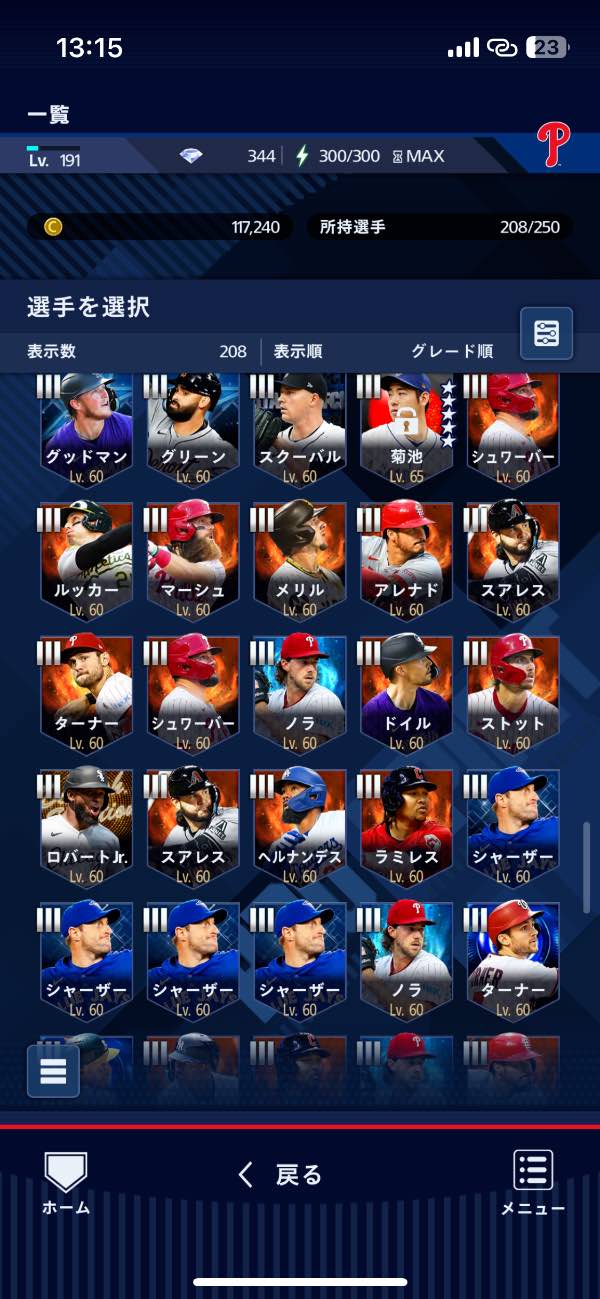Select the マーシュ player card
The image size is (600, 1299).
tap(193, 562)
